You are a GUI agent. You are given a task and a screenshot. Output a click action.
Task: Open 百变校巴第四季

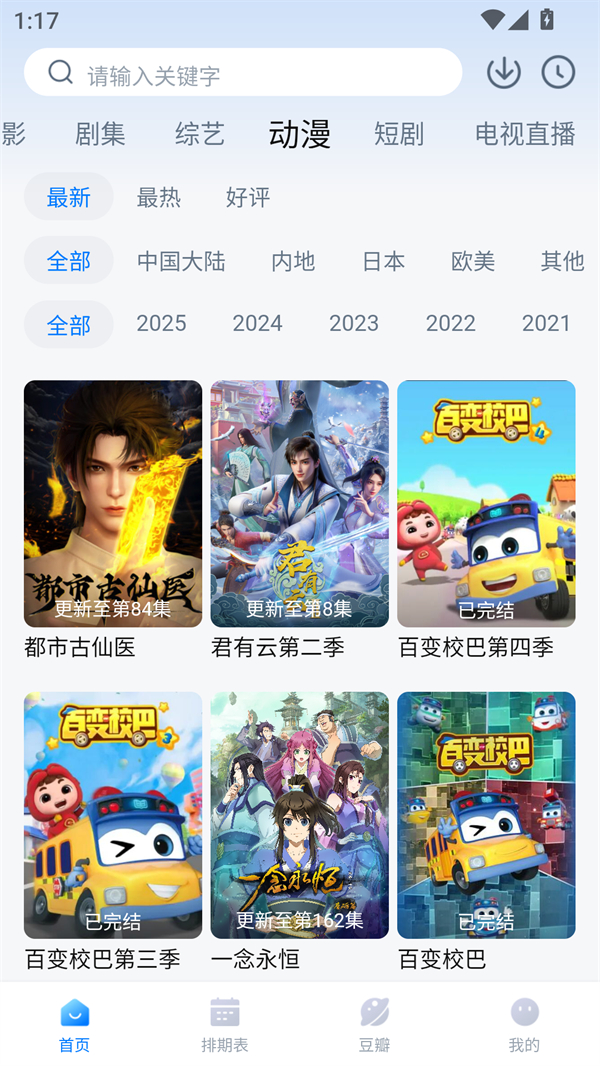point(486,503)
